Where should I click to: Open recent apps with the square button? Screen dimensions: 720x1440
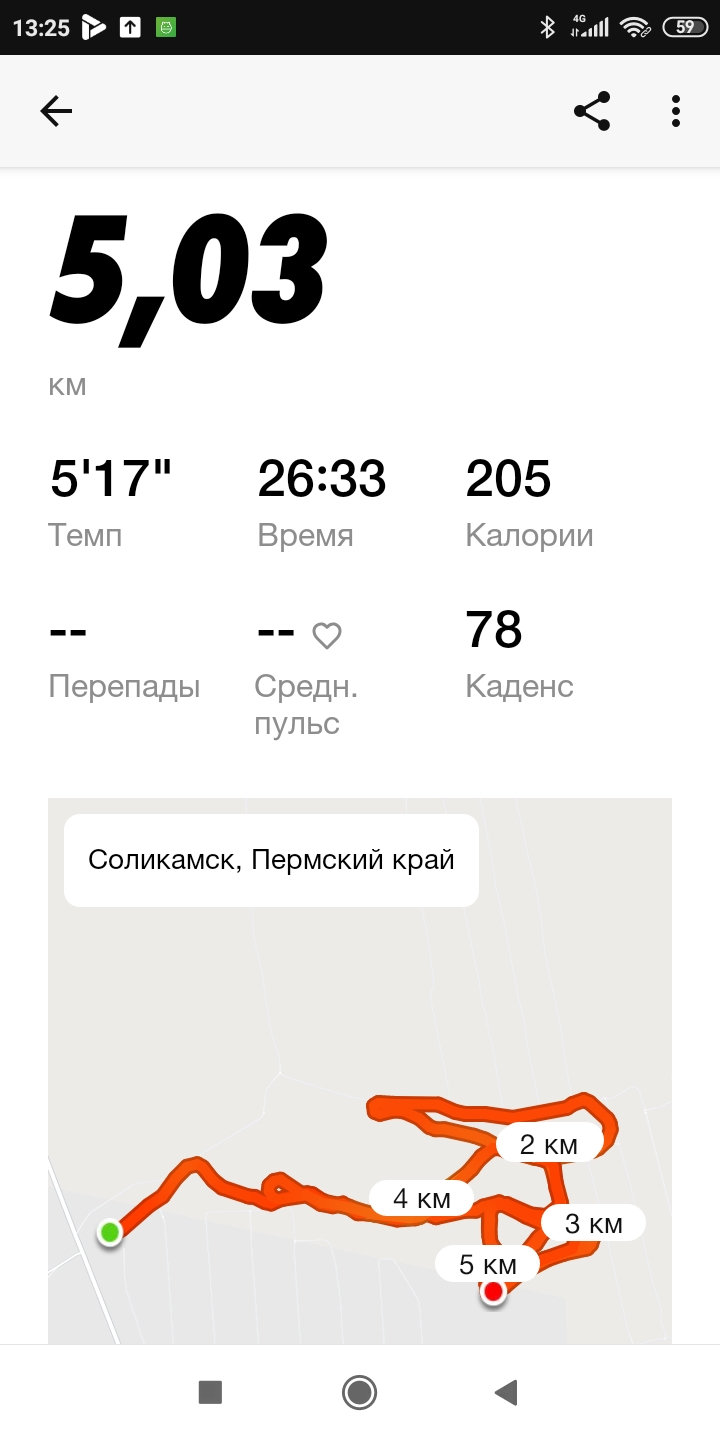point(210,1392)
